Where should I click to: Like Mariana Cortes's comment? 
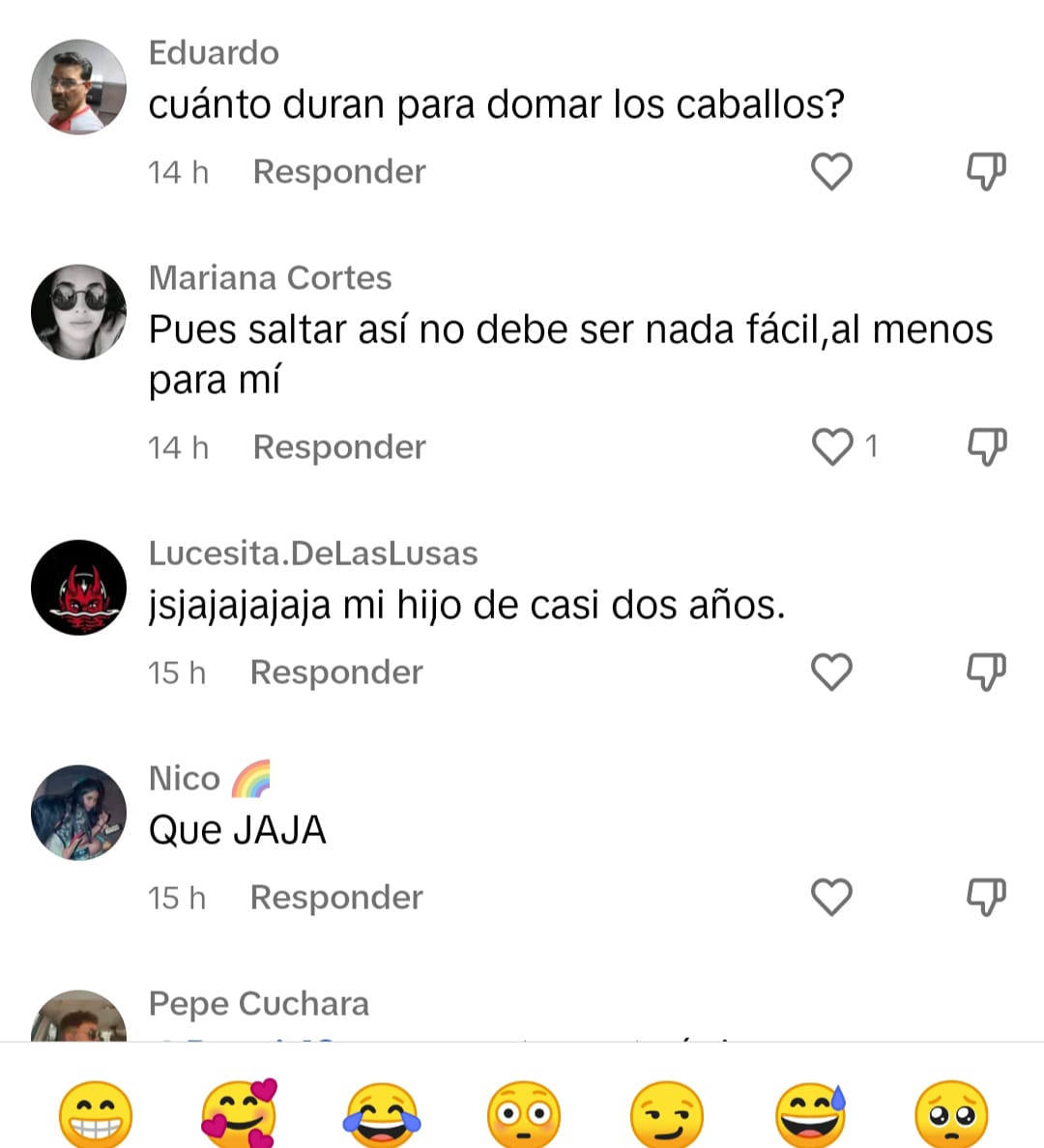830,447
